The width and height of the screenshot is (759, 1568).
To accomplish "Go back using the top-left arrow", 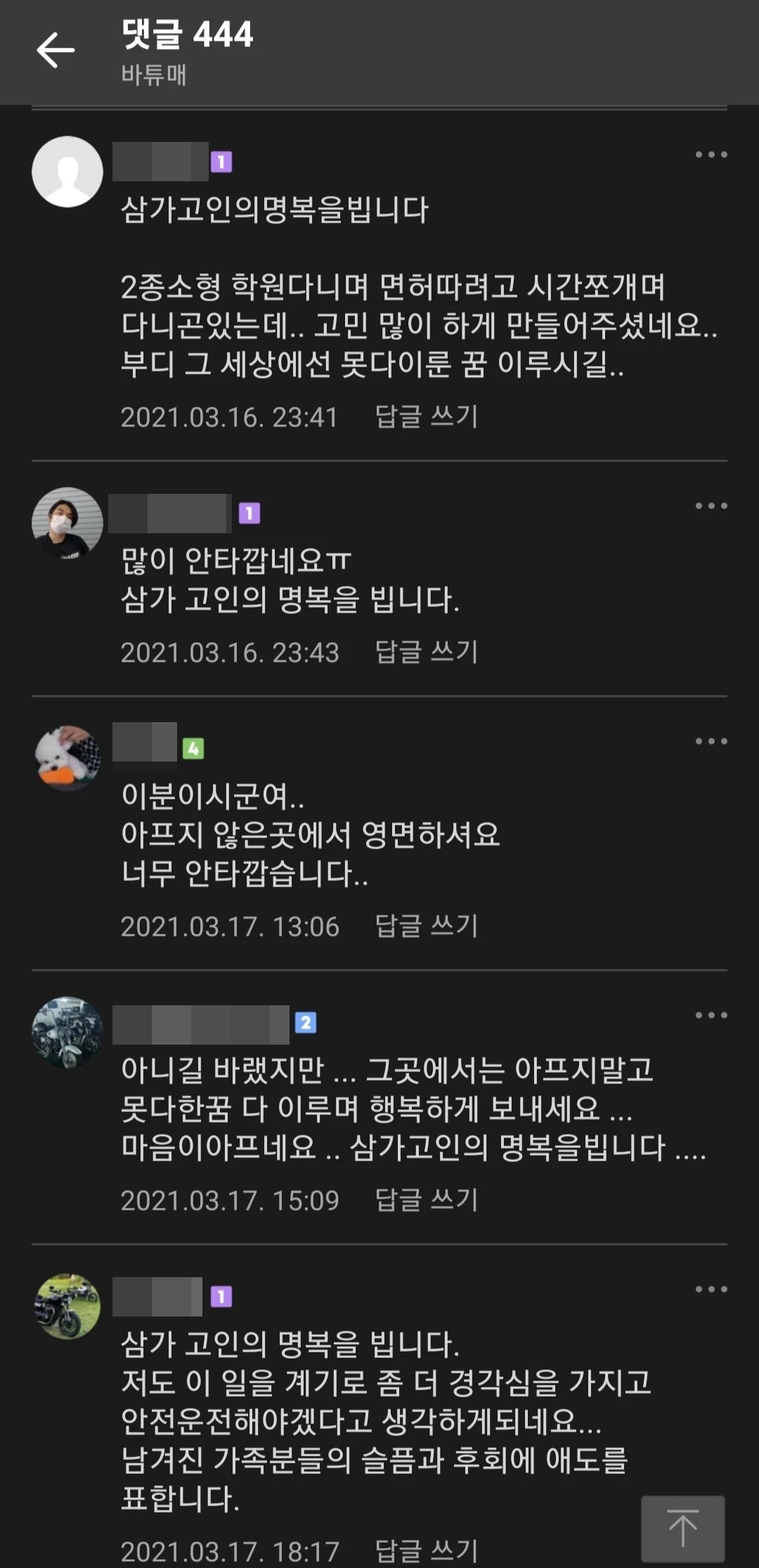I will click(x=56, y=51).
